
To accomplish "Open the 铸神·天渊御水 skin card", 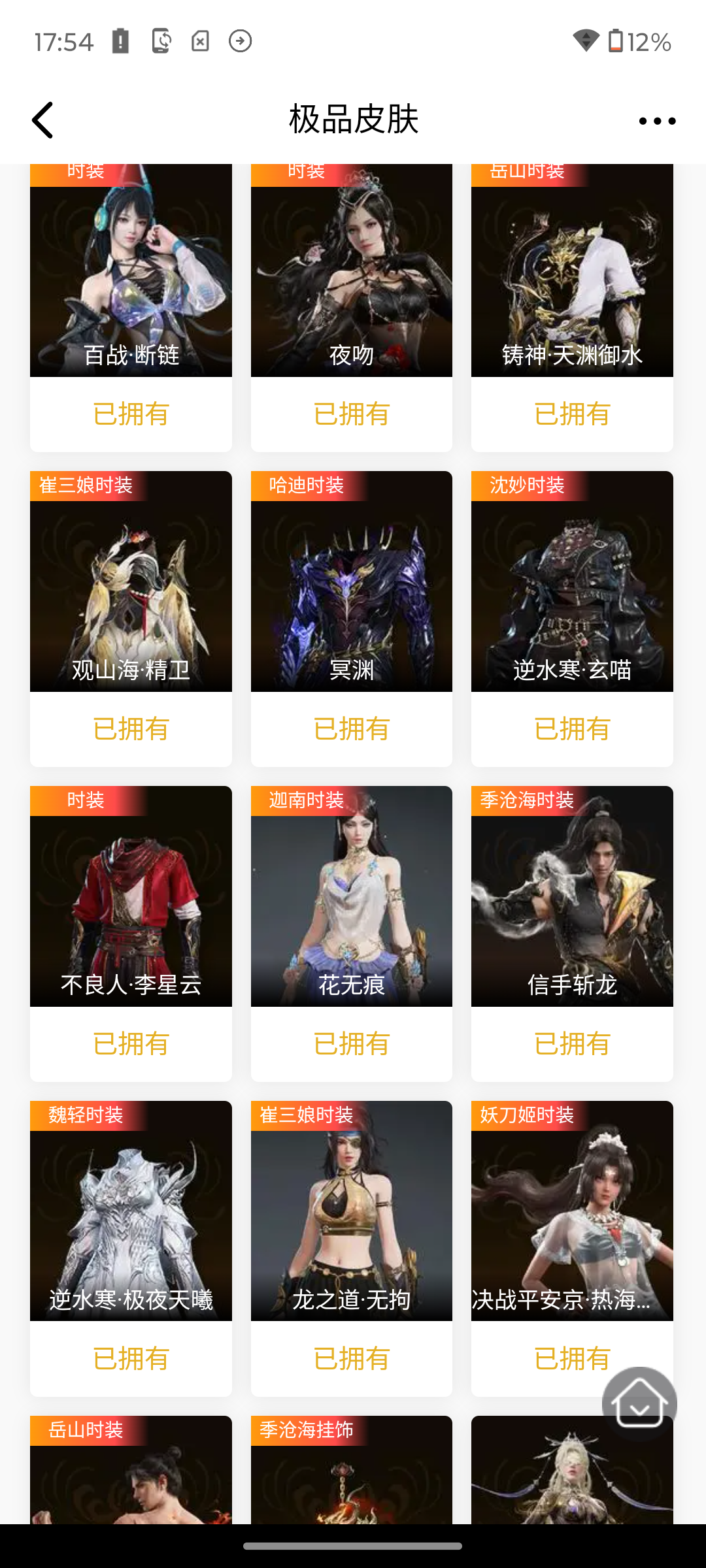I will coord(572,274).
